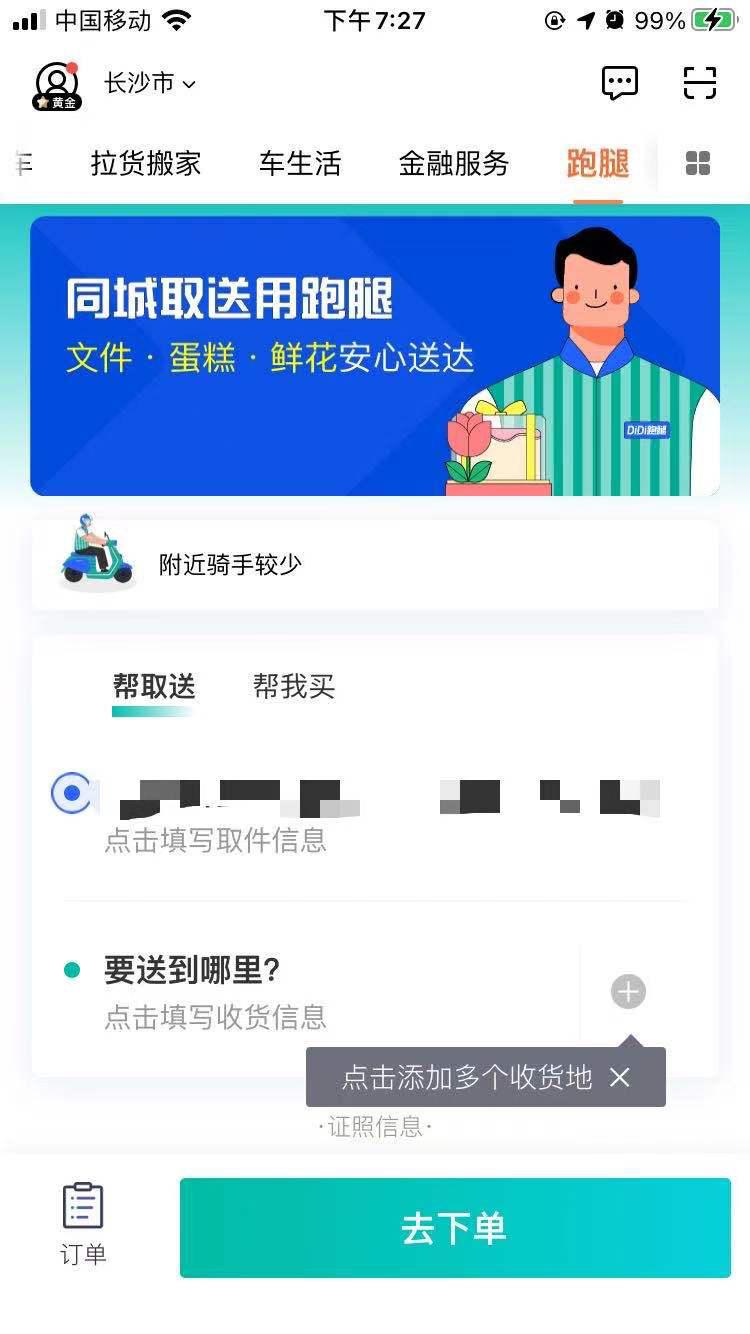Open the services grid icon beside tabs
750x1334 pixels.
click(x=697, y=164)
